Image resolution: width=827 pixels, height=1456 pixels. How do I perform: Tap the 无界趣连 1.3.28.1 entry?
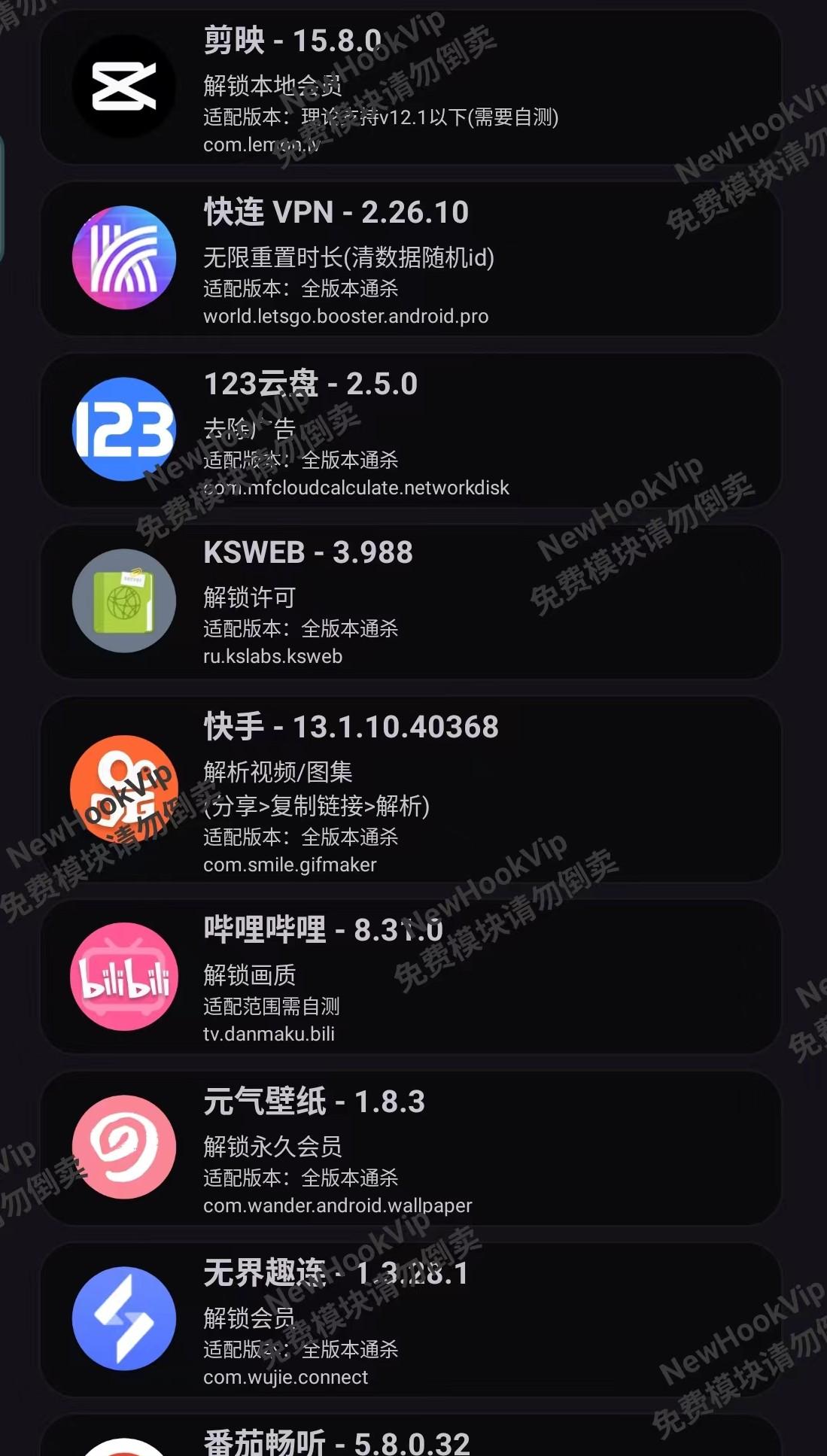[410, 1320]
